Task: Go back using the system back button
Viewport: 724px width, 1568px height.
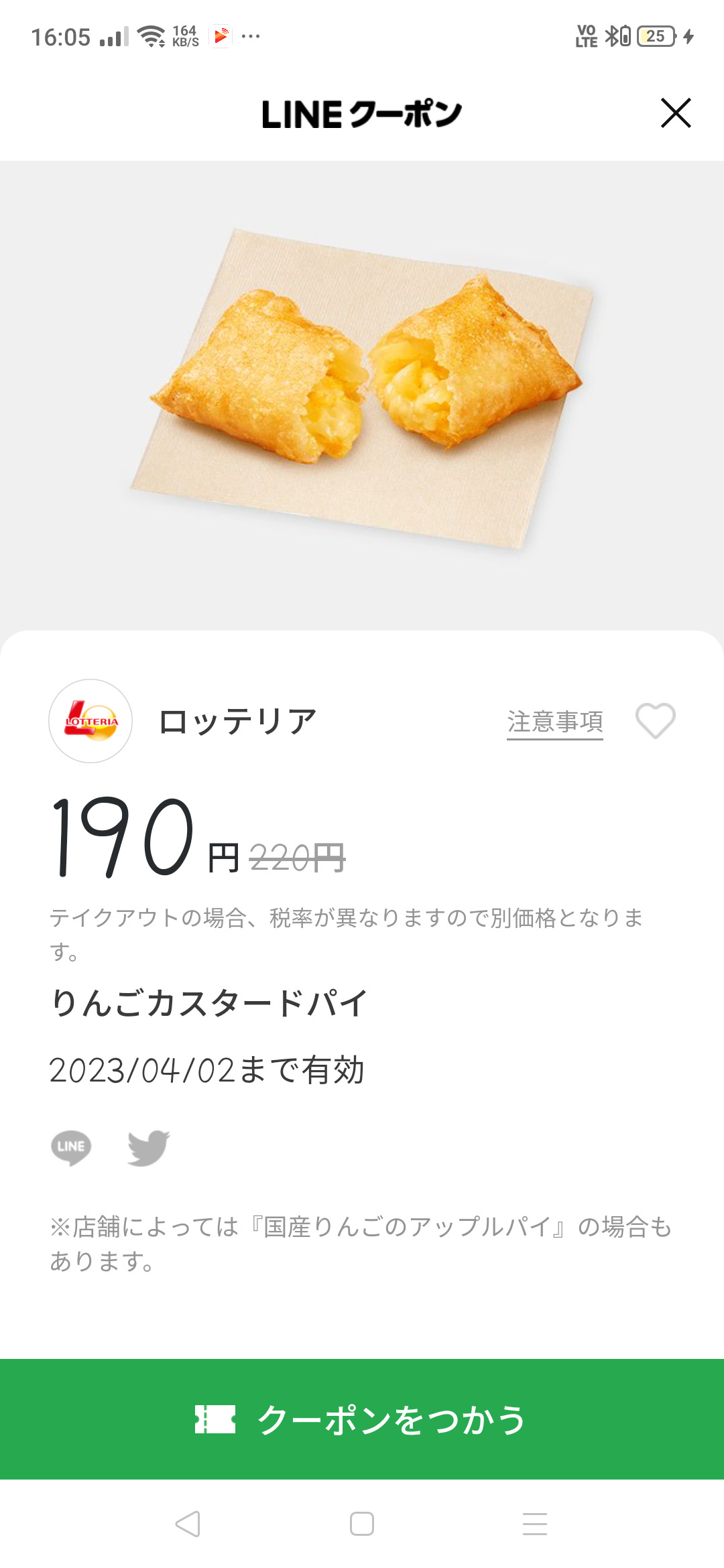Action: click(188, 1524)
